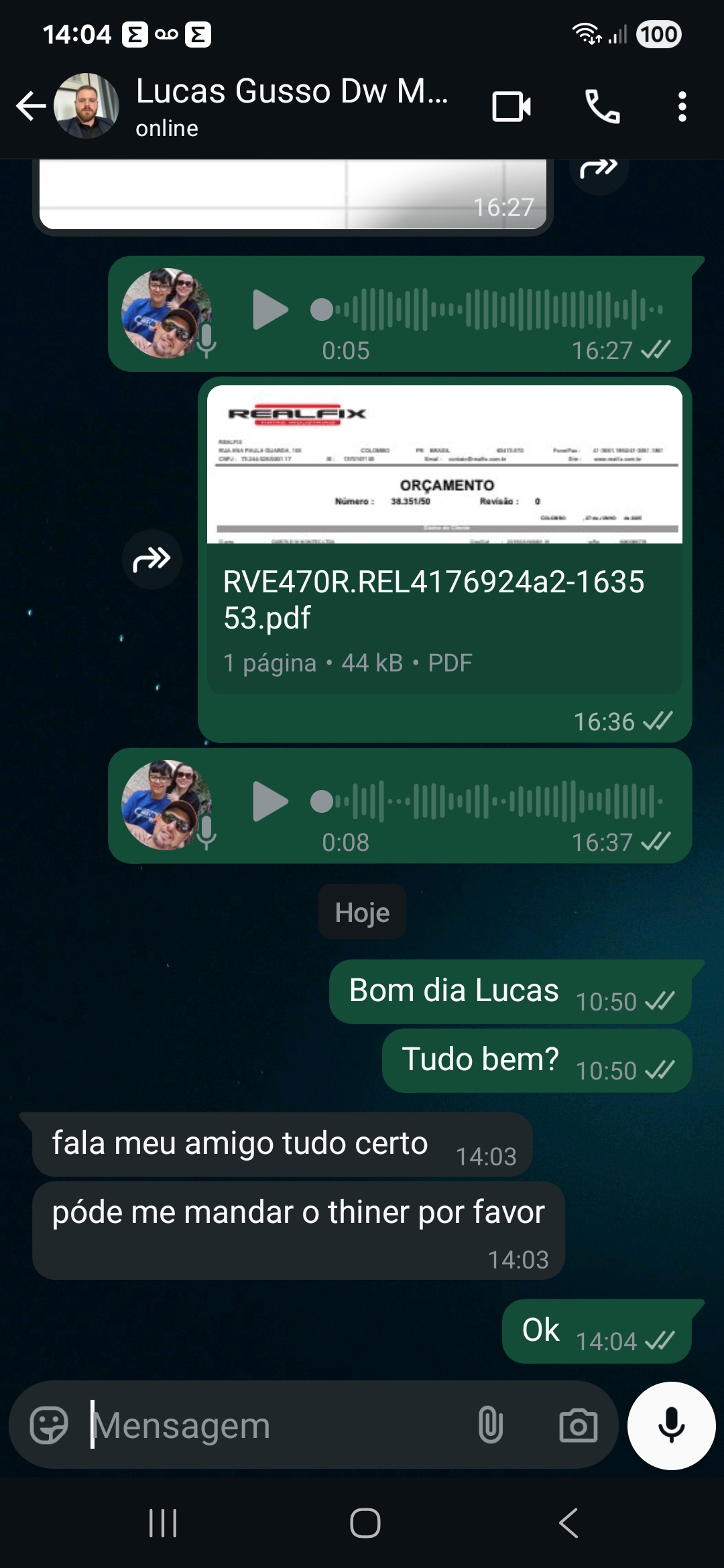Forward the PDF document

(x=152, y=559)
